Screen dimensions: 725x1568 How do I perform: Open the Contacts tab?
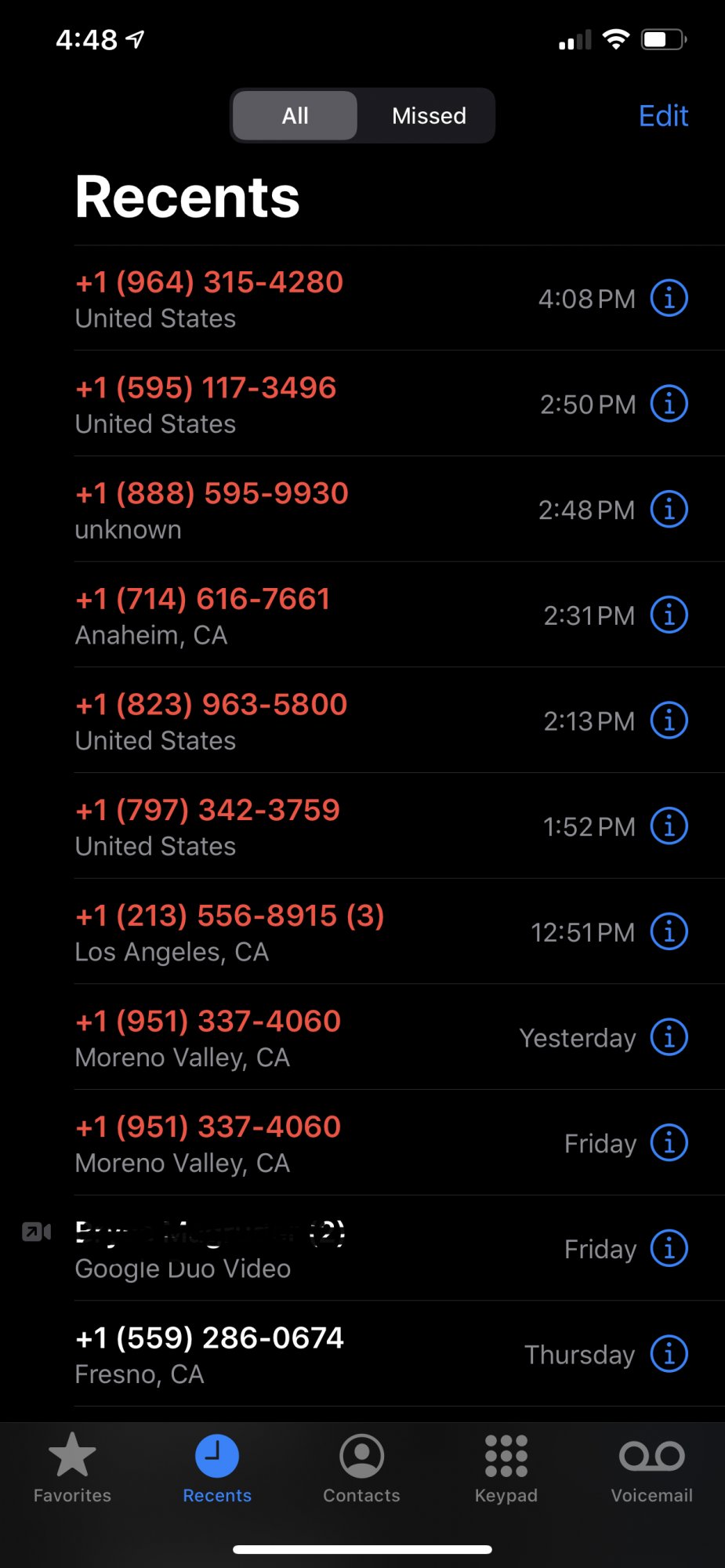pos(361,1468)
